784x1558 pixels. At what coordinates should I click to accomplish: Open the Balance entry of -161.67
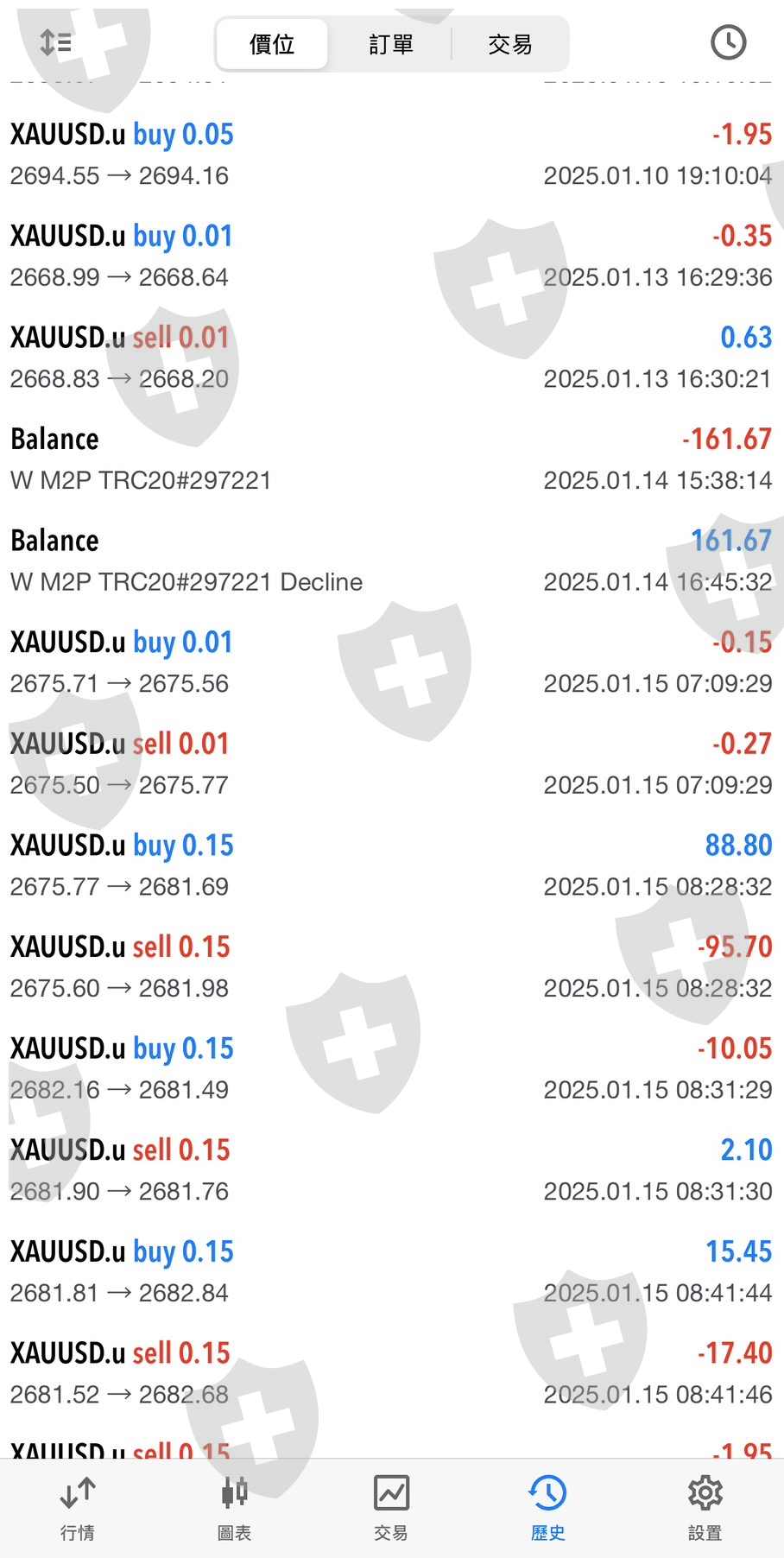tap(391, 459)
